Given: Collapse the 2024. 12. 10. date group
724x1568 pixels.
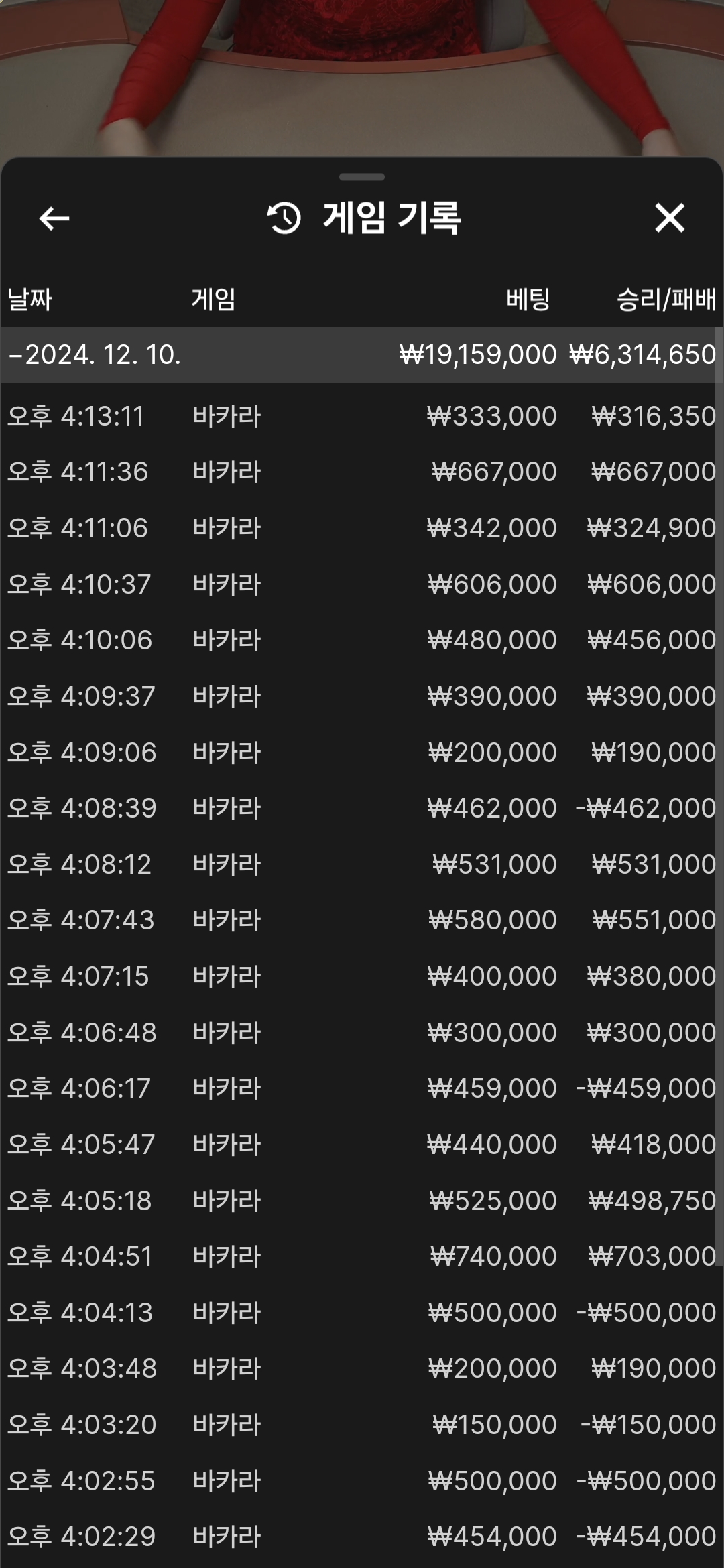Looking at the screenshot, I should pos(362,354).
